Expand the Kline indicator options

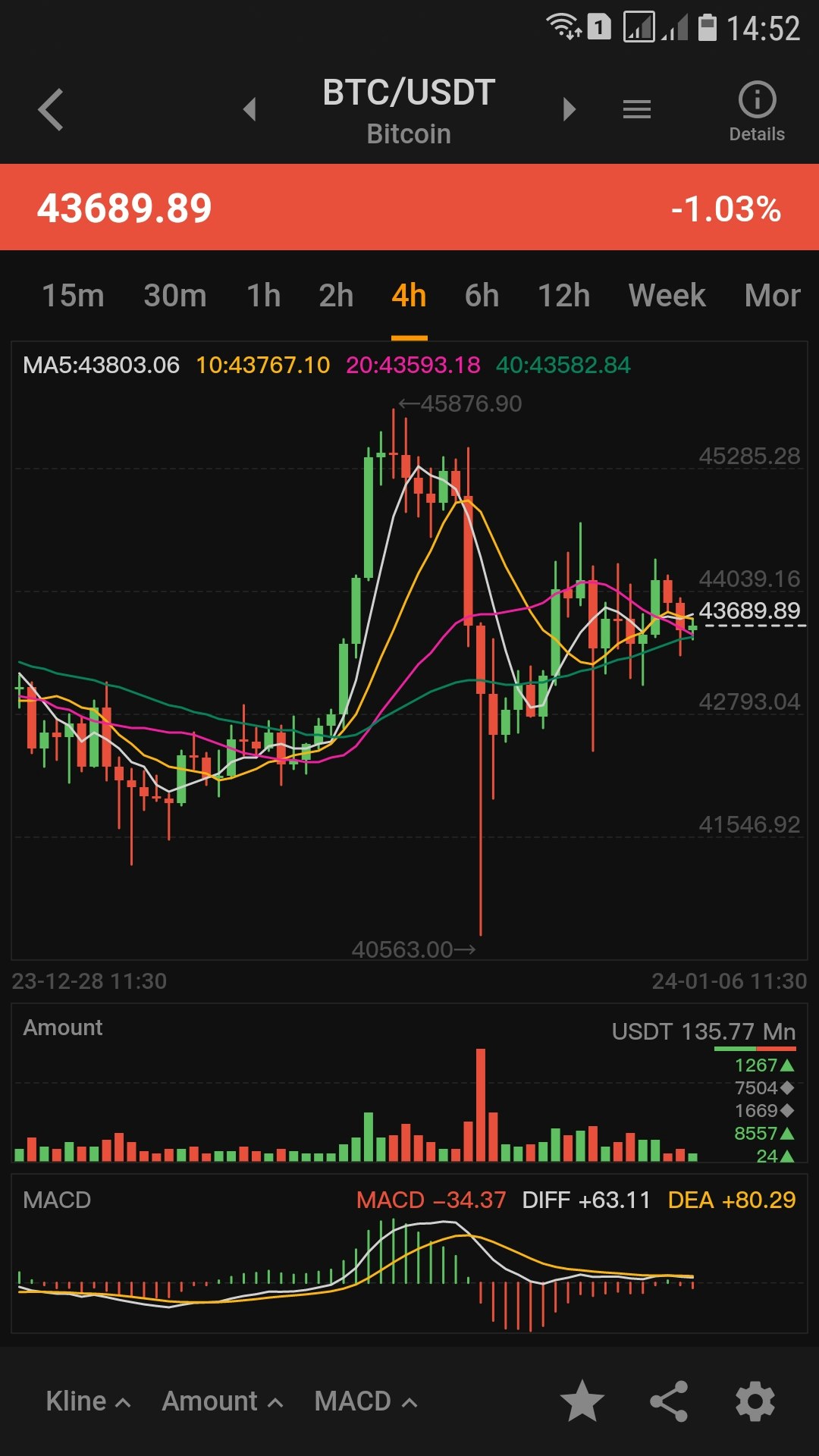pyautogui.click(x=88, y=1401)
